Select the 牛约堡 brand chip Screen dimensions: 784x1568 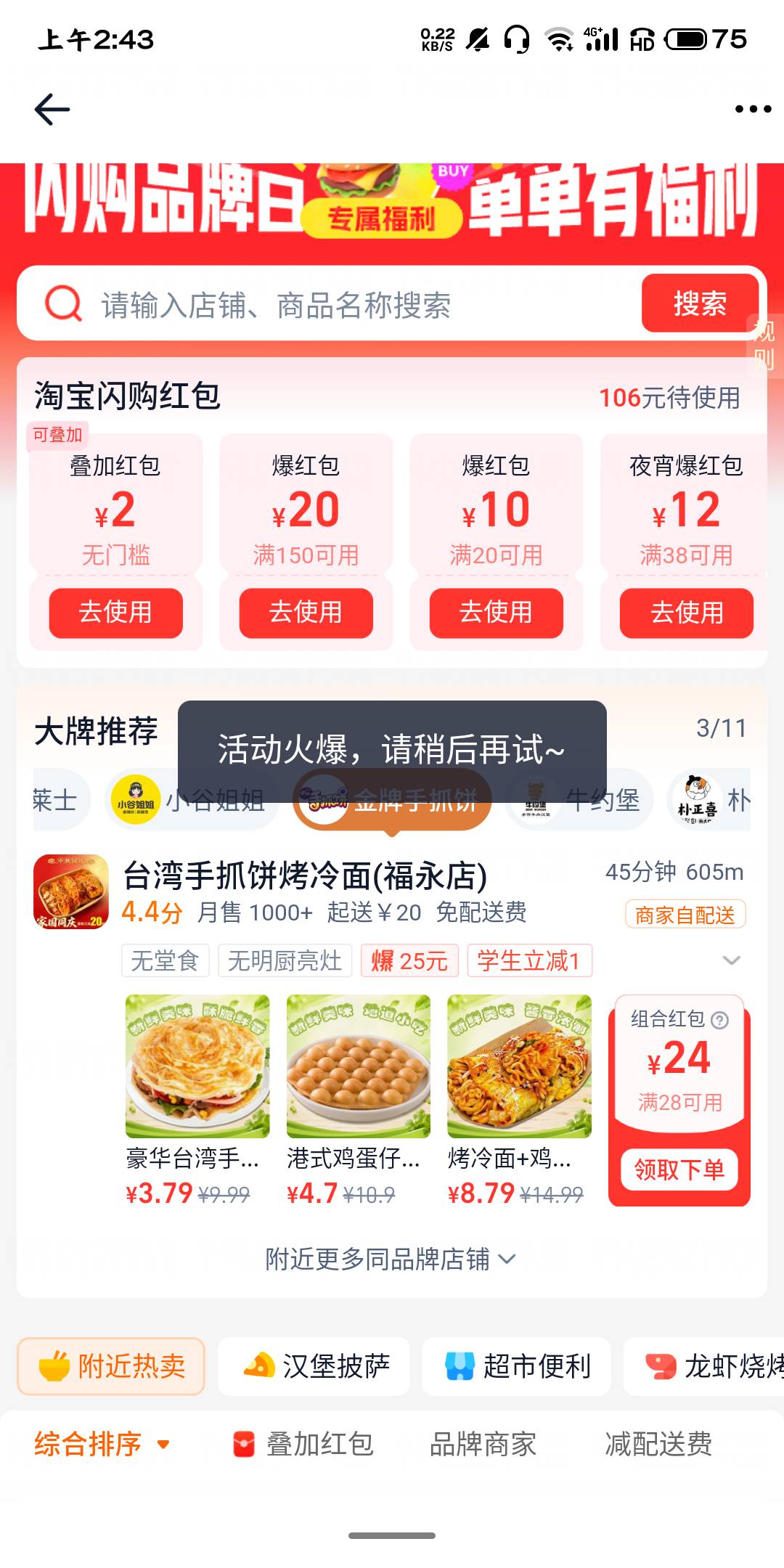(579, 799)
